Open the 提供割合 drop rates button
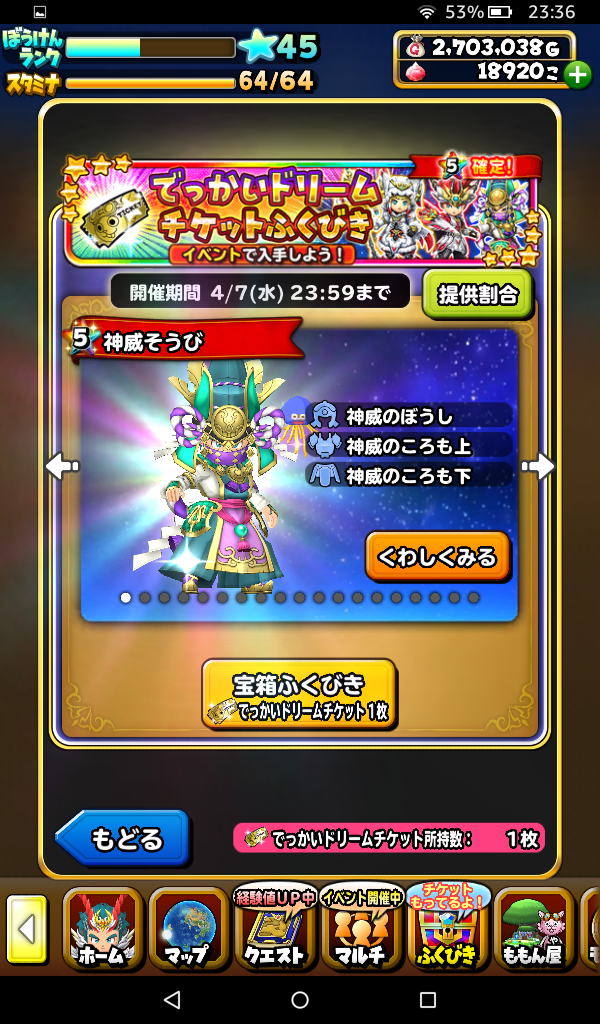The height and width of the screenshot is (1024, 600). [x=477, y=293]
